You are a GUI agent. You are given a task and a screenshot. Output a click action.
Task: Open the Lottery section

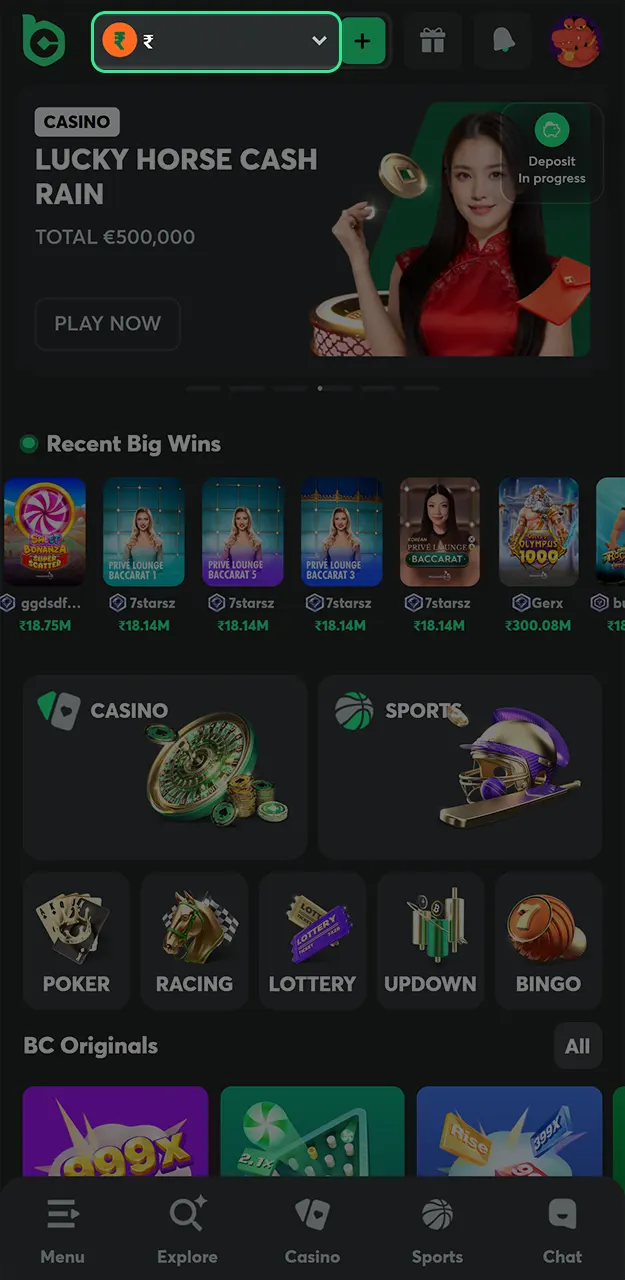(x=312, y=940)
